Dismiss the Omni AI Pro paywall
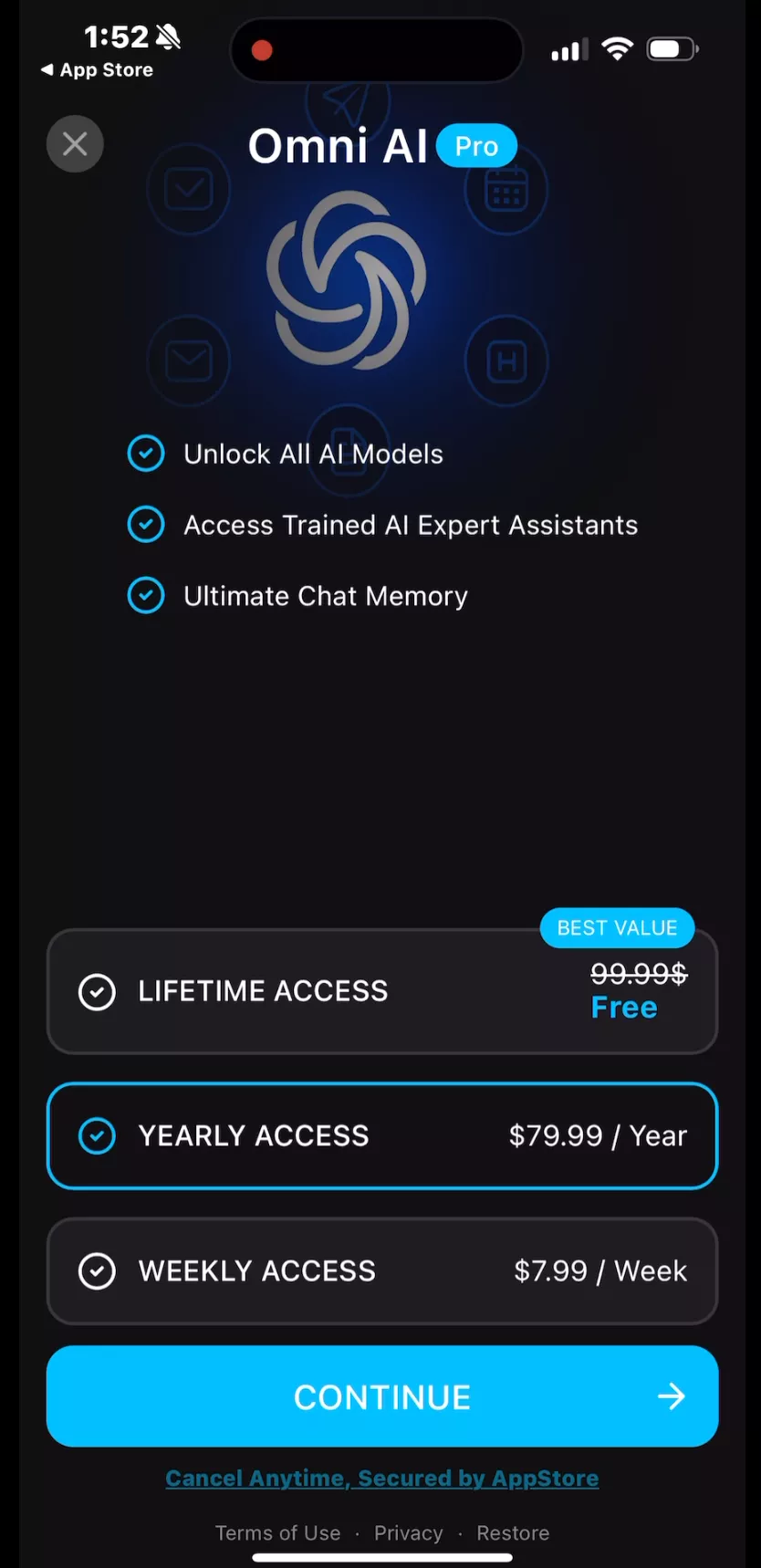Viewport: 761px width, 1568px height. click(x=75, y=144)
